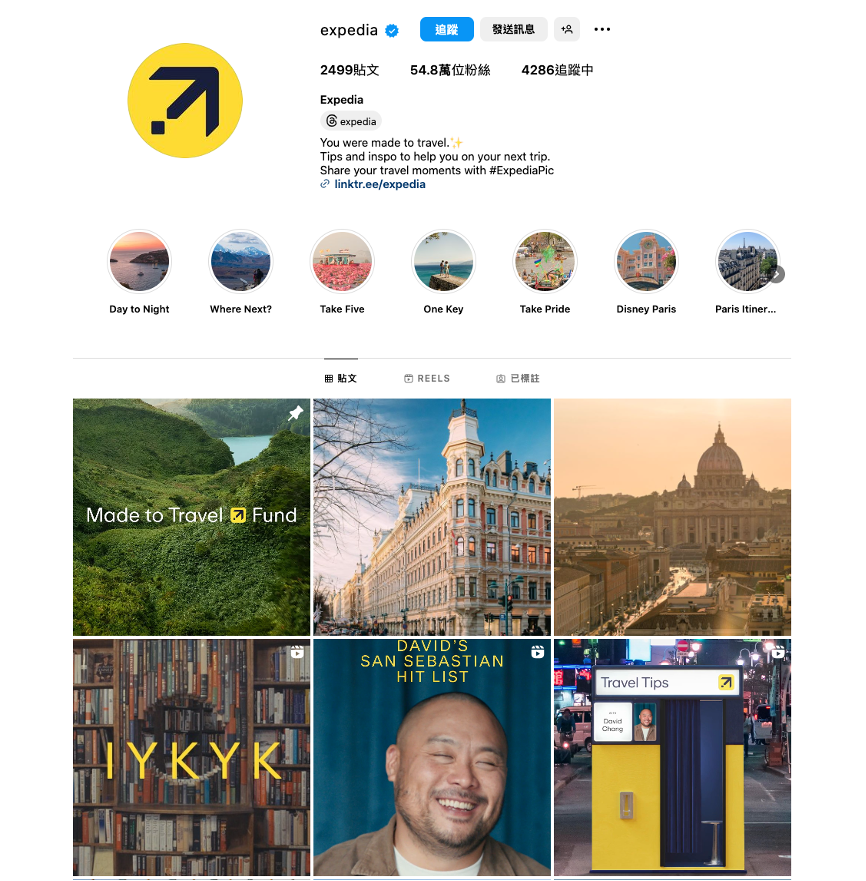Follow the expedia account

tap(446, 30)
